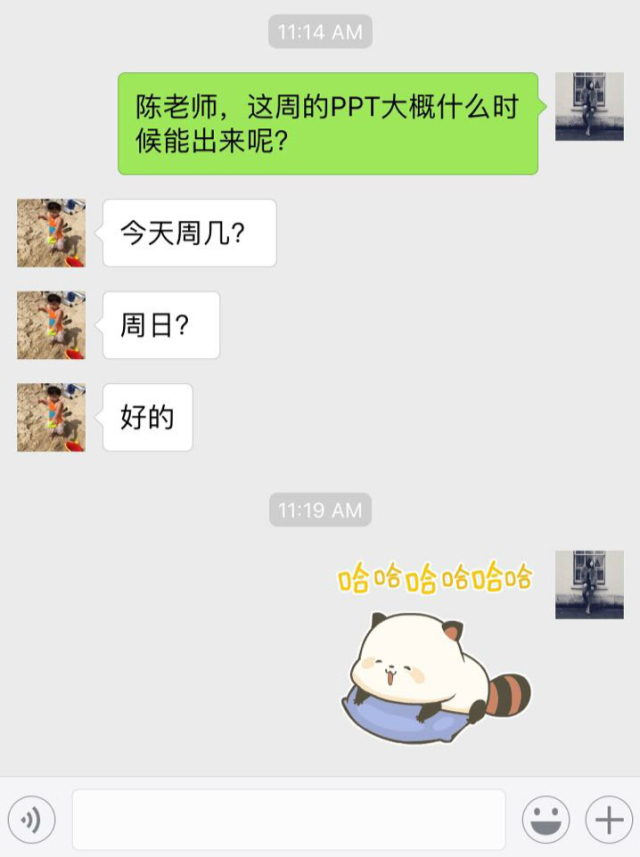This screenshot has height=857, width=640.
Task: Open my avatar beside the PPT question
Action: pyautogui.click(x=589, y=106)
